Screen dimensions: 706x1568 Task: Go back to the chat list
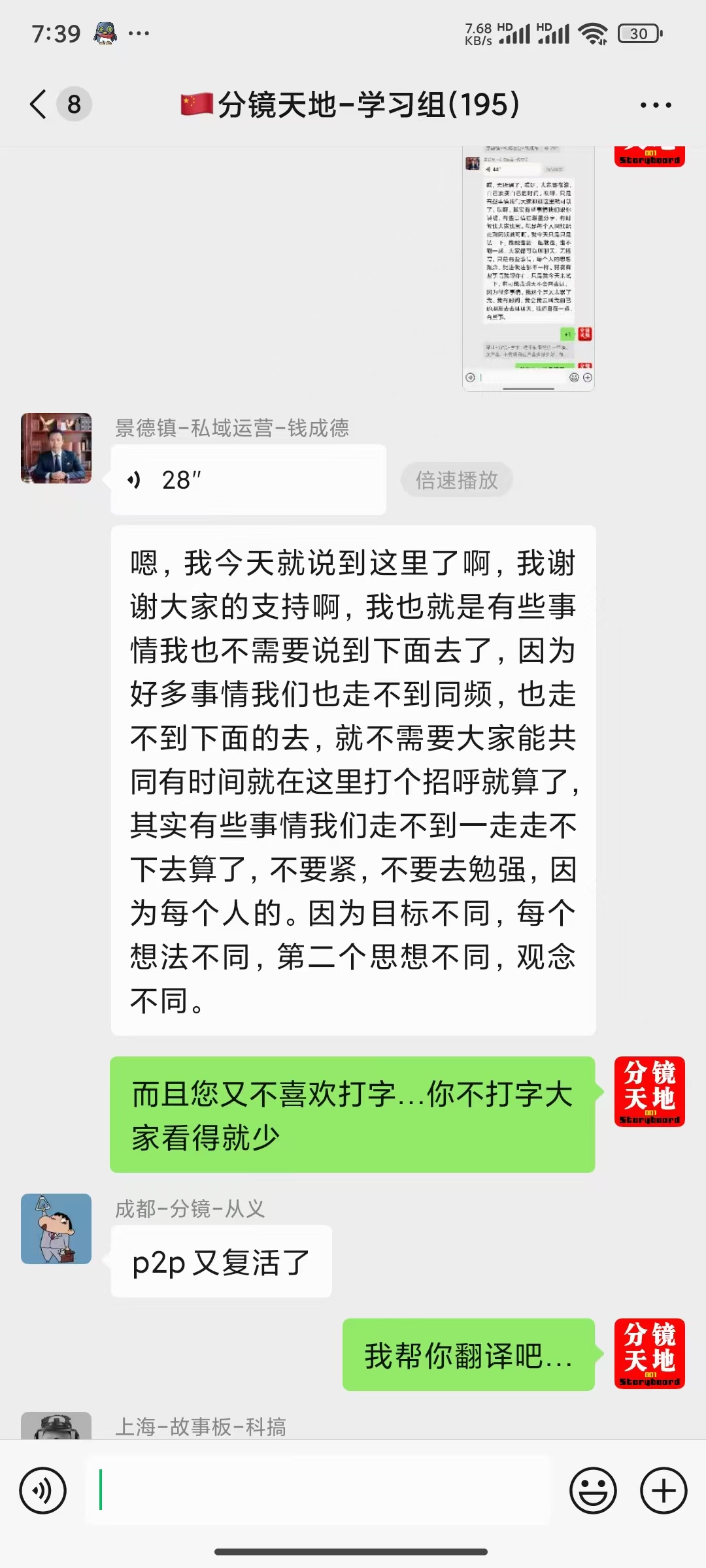point(39,105)
